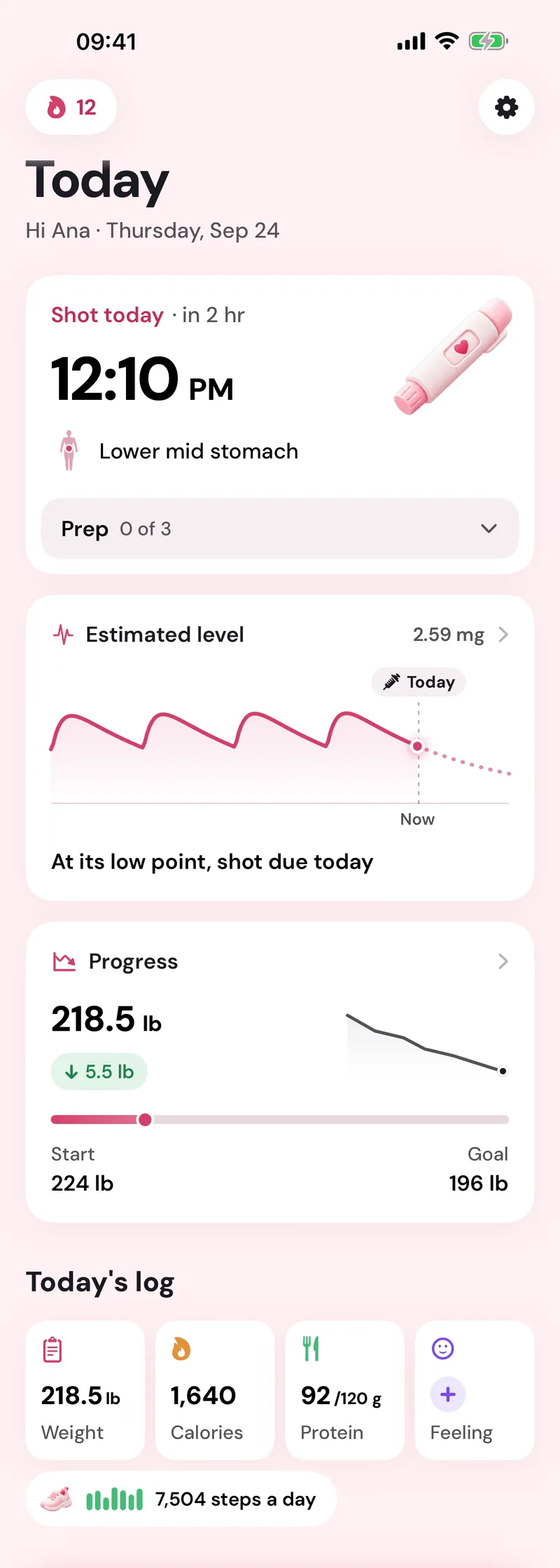Screen dimensions: 560x1568
Task: Open the Calories log tile
Action: point(215,1390)
